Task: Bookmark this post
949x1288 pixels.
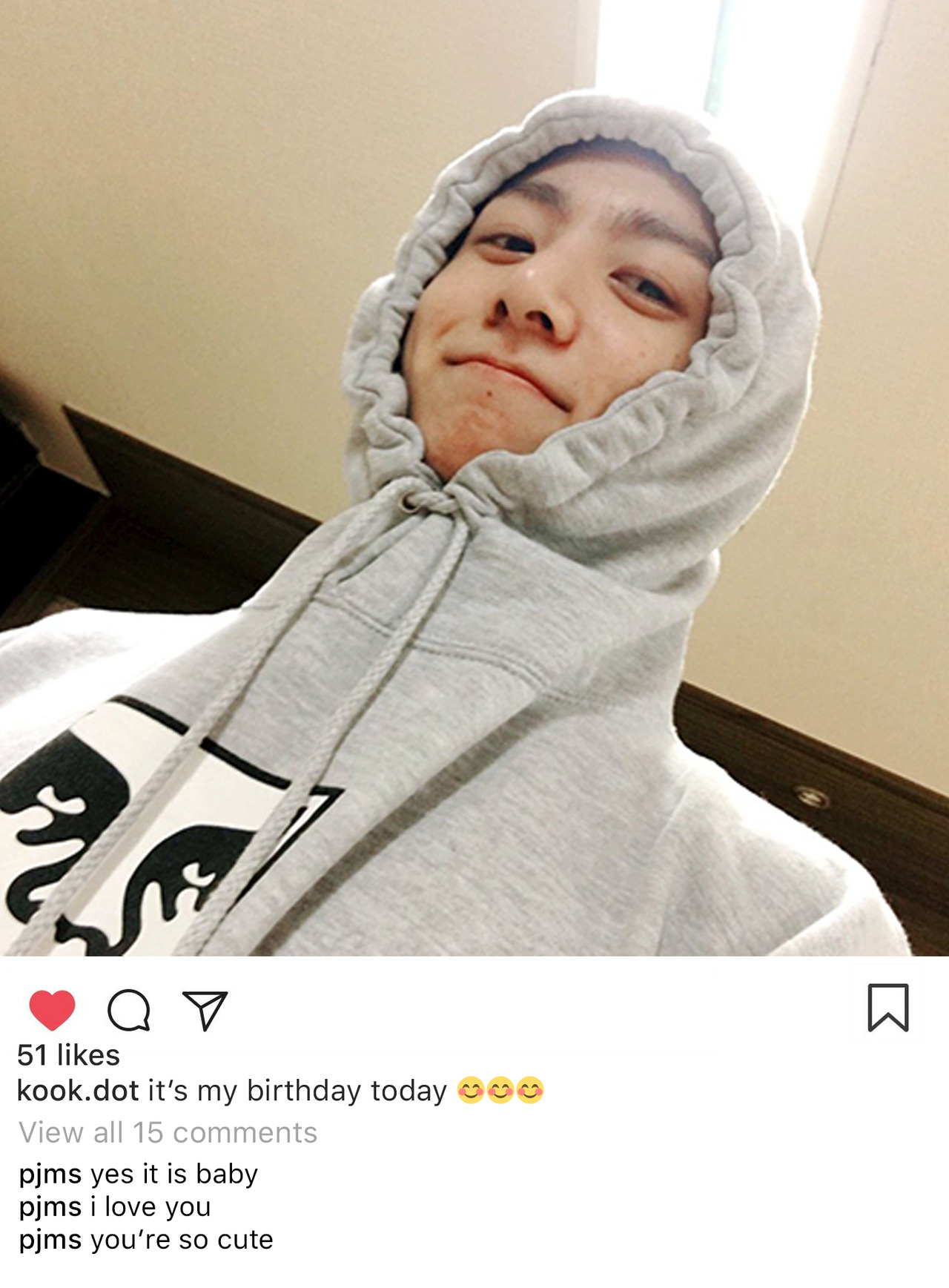Action: click(887, 1007)
